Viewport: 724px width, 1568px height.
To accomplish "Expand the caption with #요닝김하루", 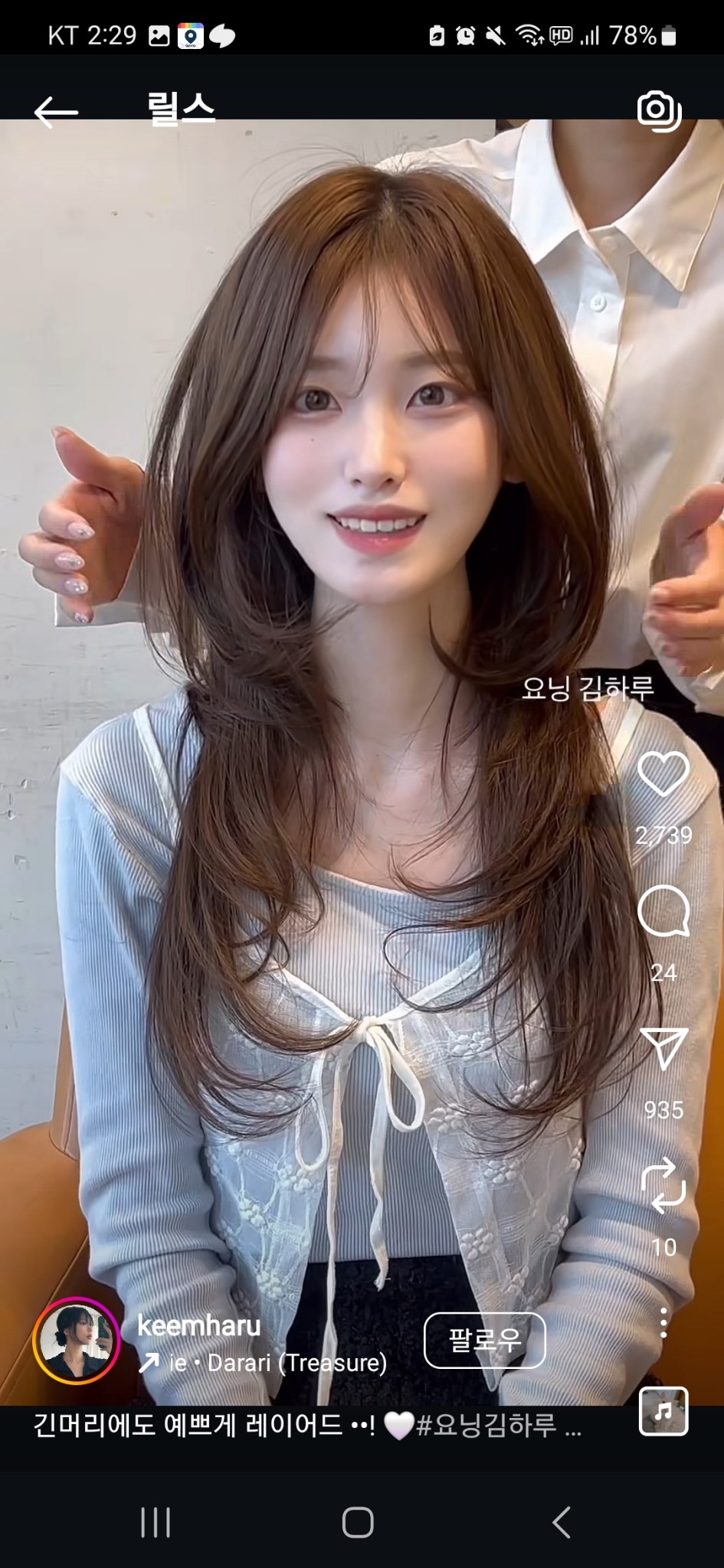I will coord(306,1426).
